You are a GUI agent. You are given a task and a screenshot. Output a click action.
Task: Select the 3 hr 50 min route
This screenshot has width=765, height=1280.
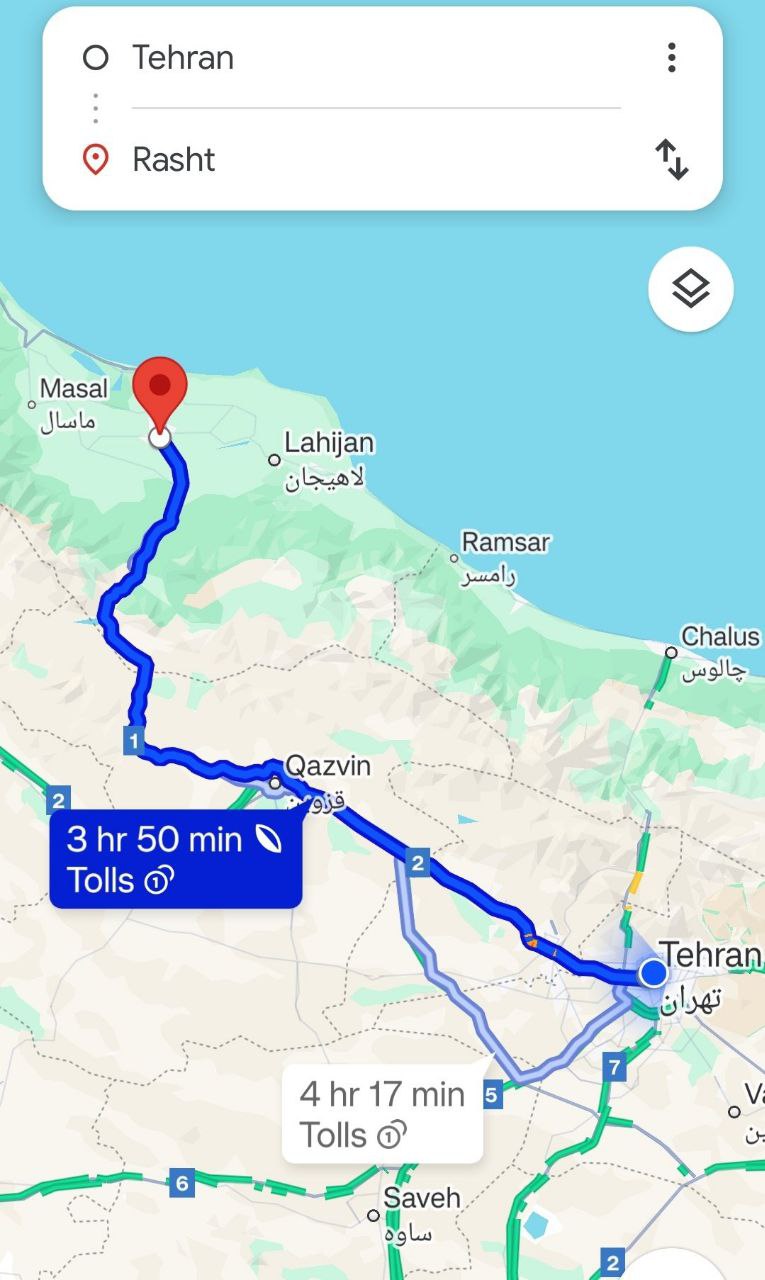(x=175, y=859)
